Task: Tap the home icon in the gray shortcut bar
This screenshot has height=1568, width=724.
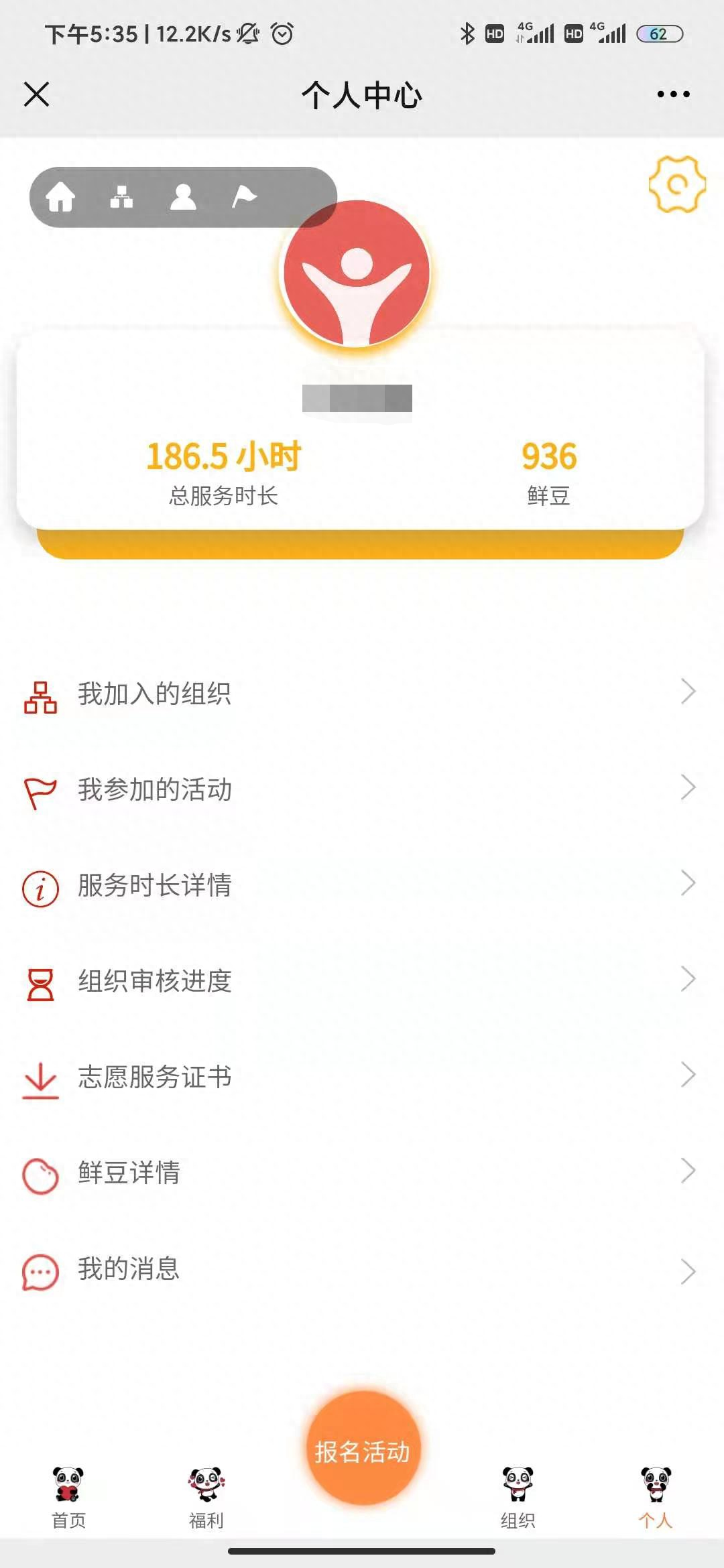Action: click(60, 197)
